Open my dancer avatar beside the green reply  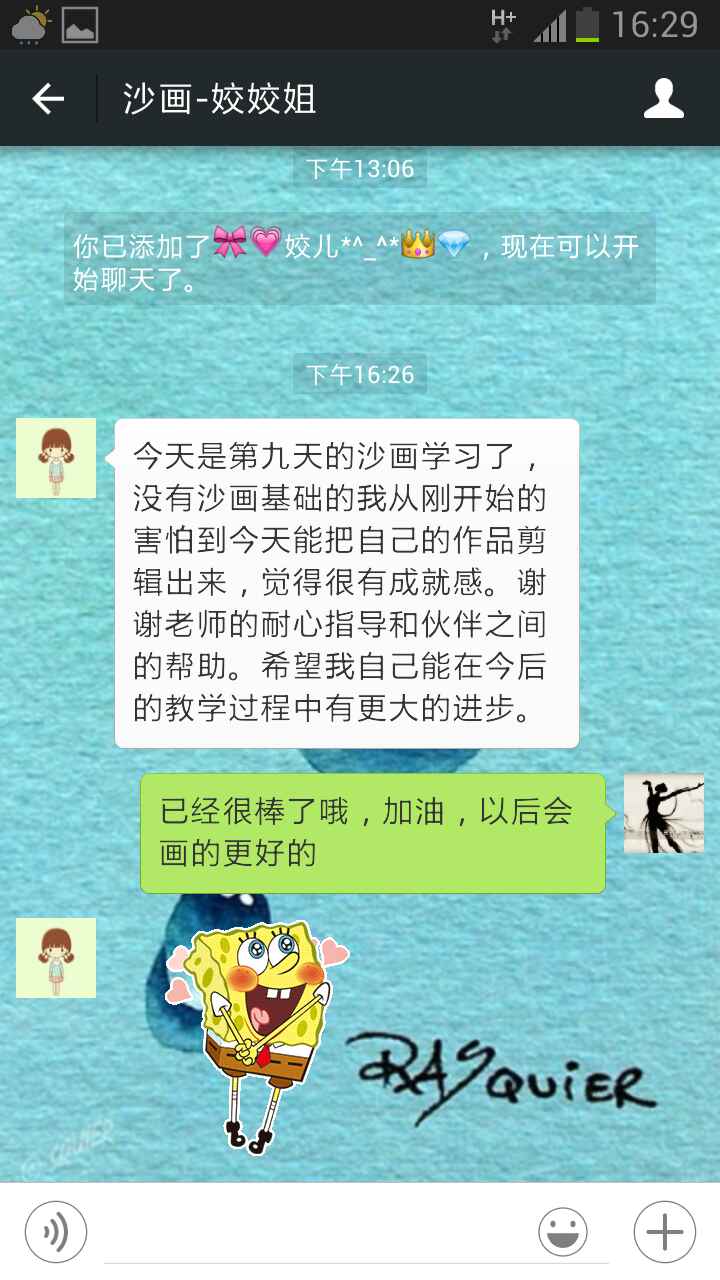tap(663, 813)
